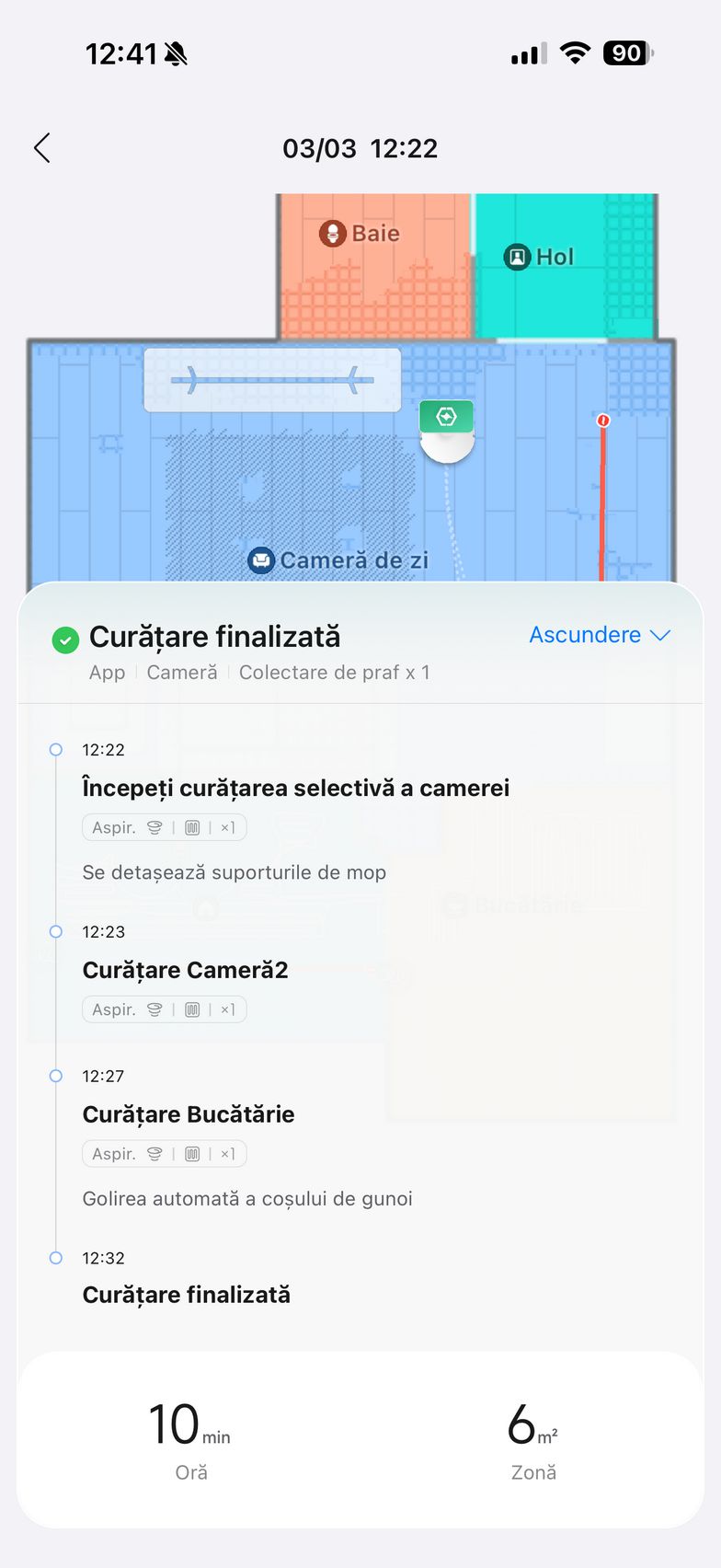Collapse details with Ascundere
721x1568 pixels.
599,635
